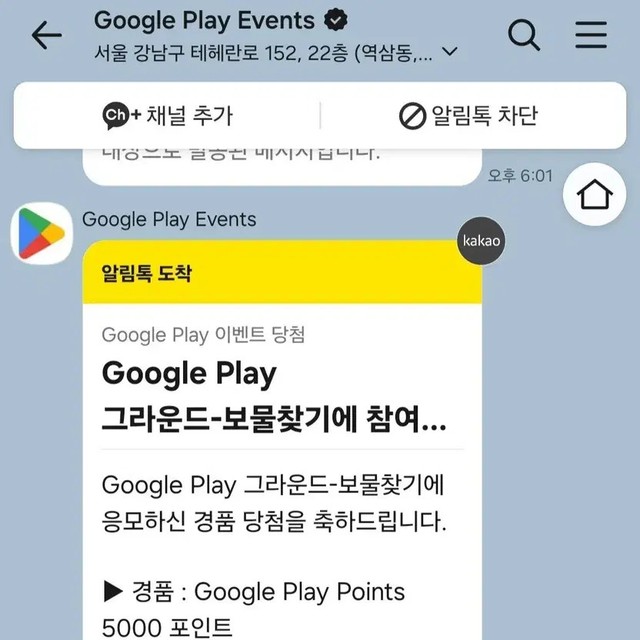This screenshot has width=640, height=640.
Task: Expand the address dropdown chevron
Action: click(x=450, y=52)
